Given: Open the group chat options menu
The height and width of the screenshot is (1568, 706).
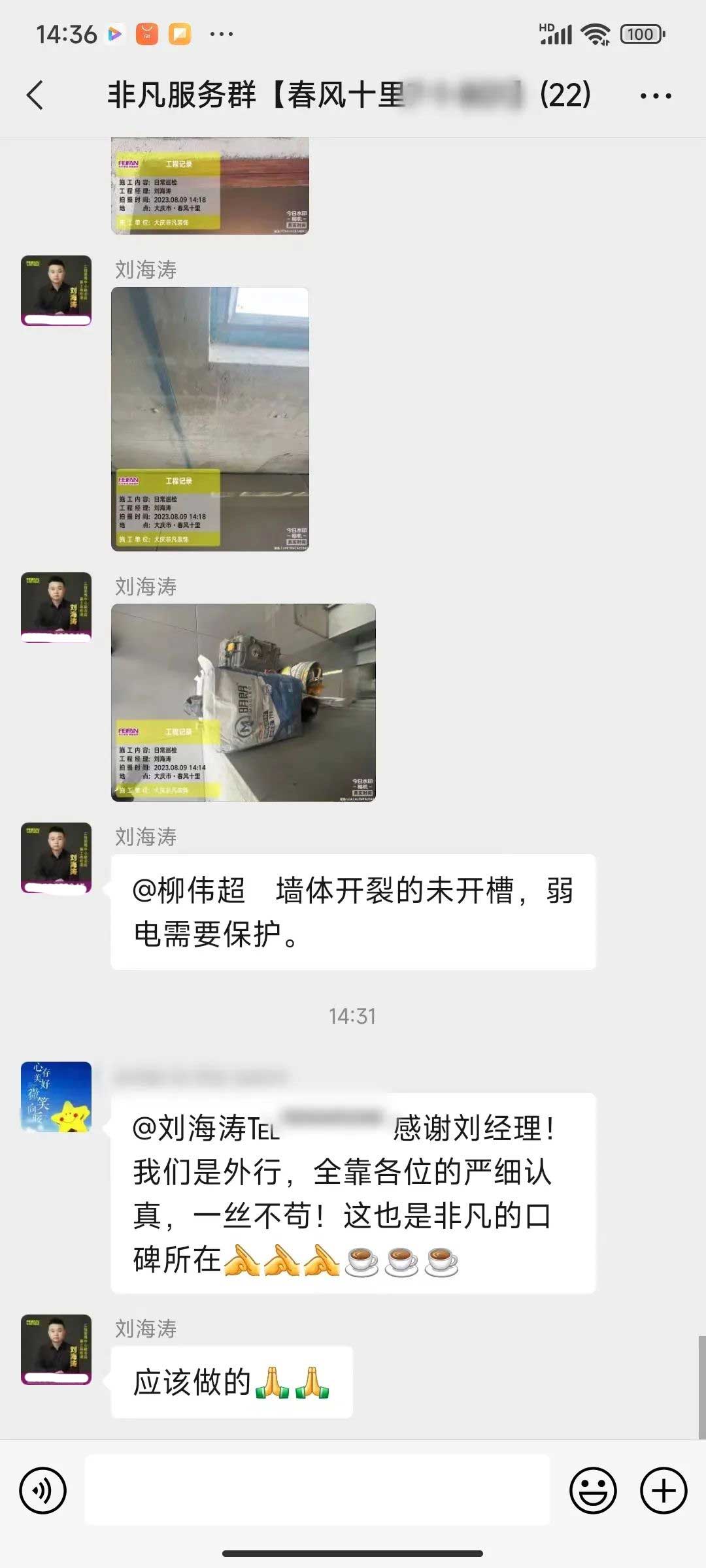Looking at the screenshot, I should (x=656, y=96).
